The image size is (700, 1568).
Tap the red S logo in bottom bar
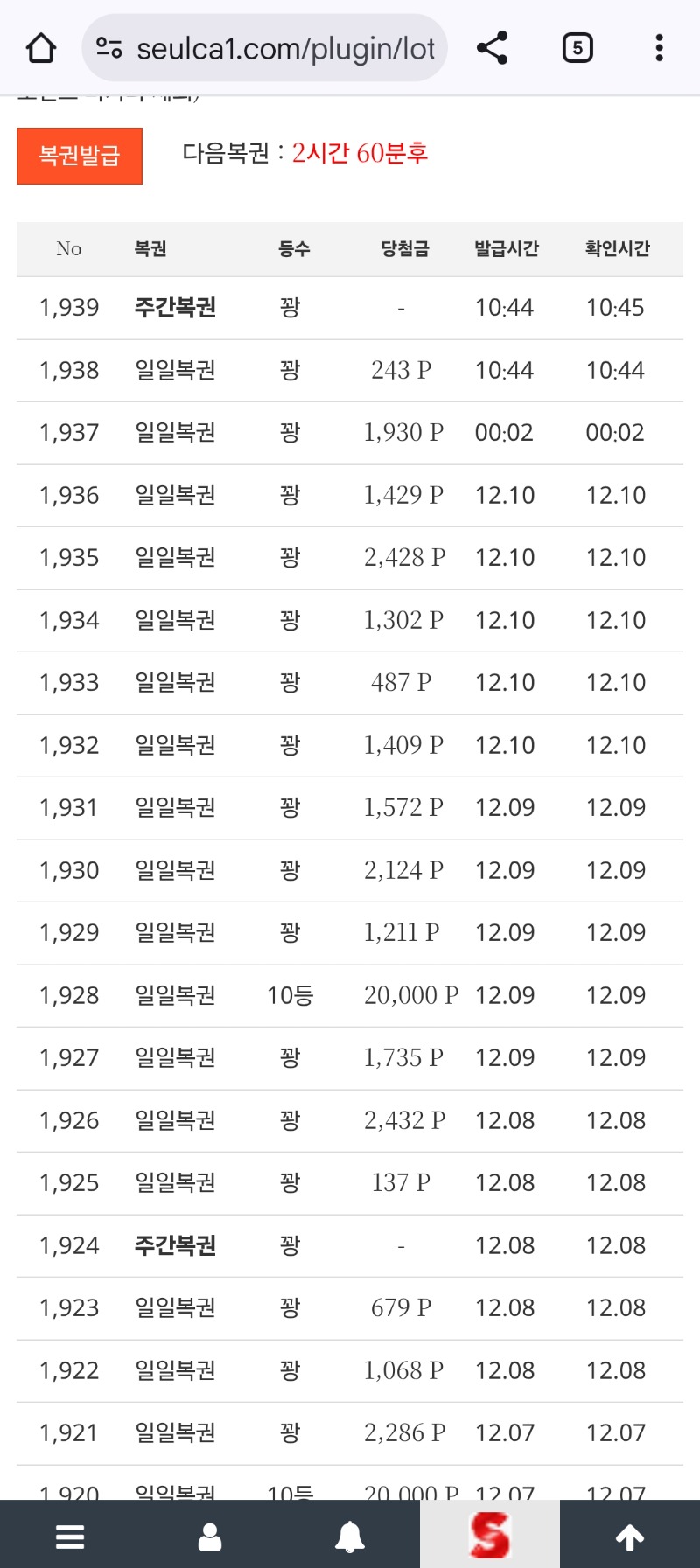[490, 1536]
